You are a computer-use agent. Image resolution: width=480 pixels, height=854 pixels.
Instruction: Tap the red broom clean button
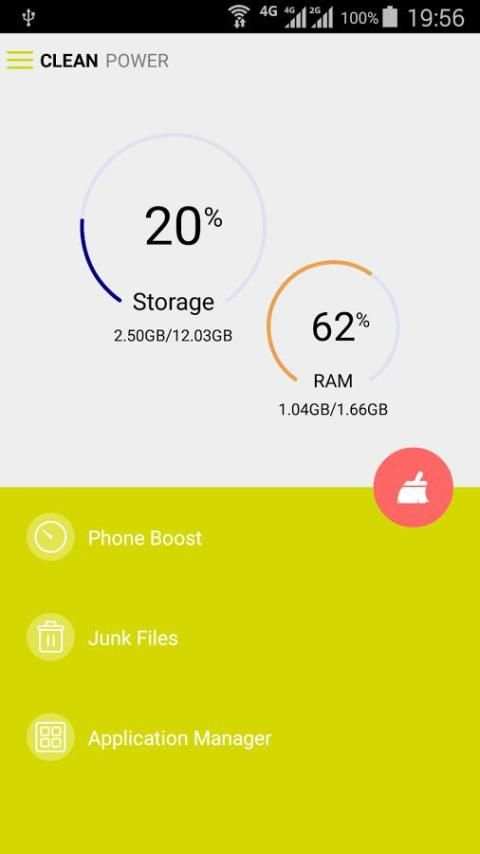coord(414,487)
